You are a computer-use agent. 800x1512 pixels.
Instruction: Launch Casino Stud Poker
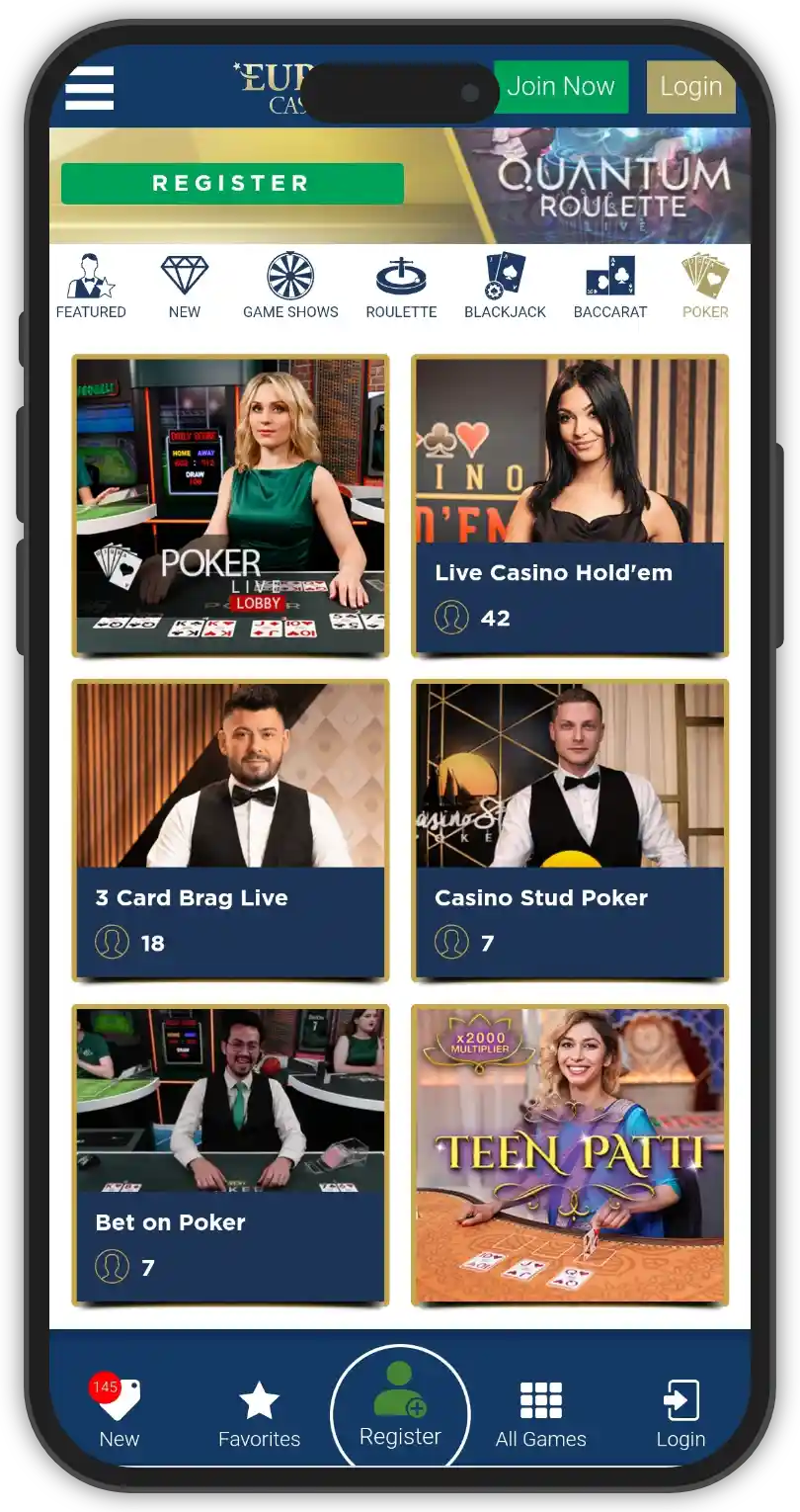click(570, 829)
